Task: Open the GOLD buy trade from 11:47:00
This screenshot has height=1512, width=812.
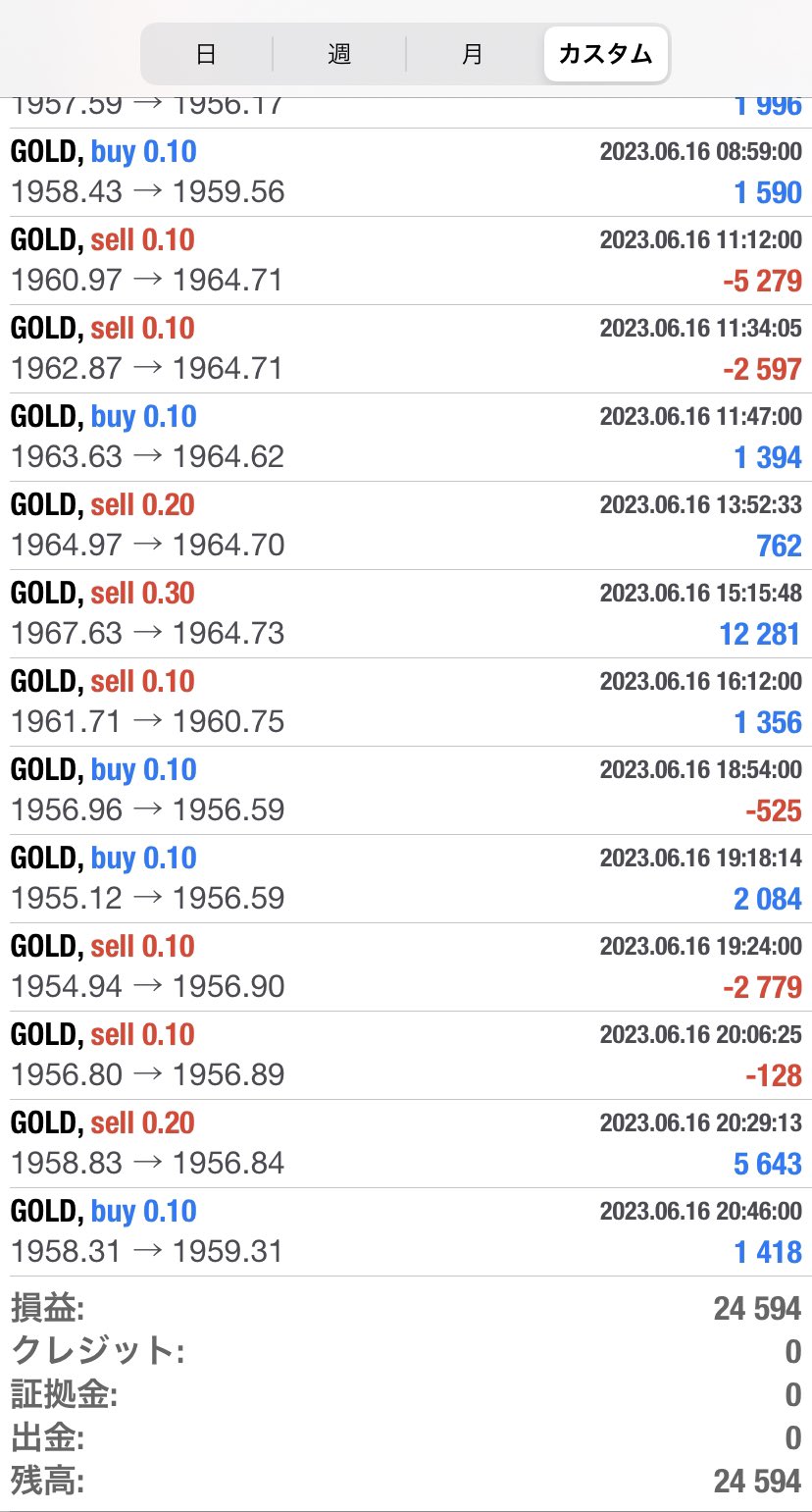Action: 406,438
